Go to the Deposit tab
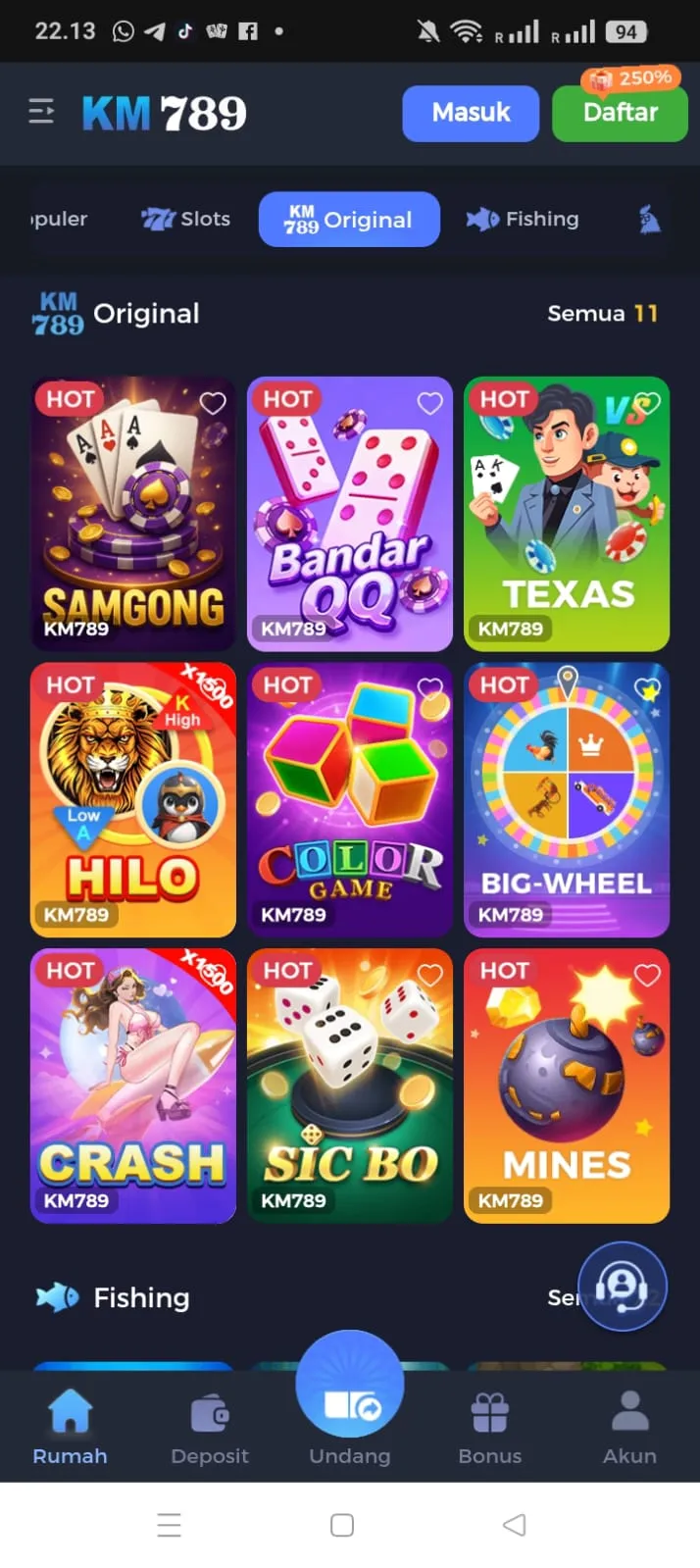The image size is (700, 1568). 210,1429
